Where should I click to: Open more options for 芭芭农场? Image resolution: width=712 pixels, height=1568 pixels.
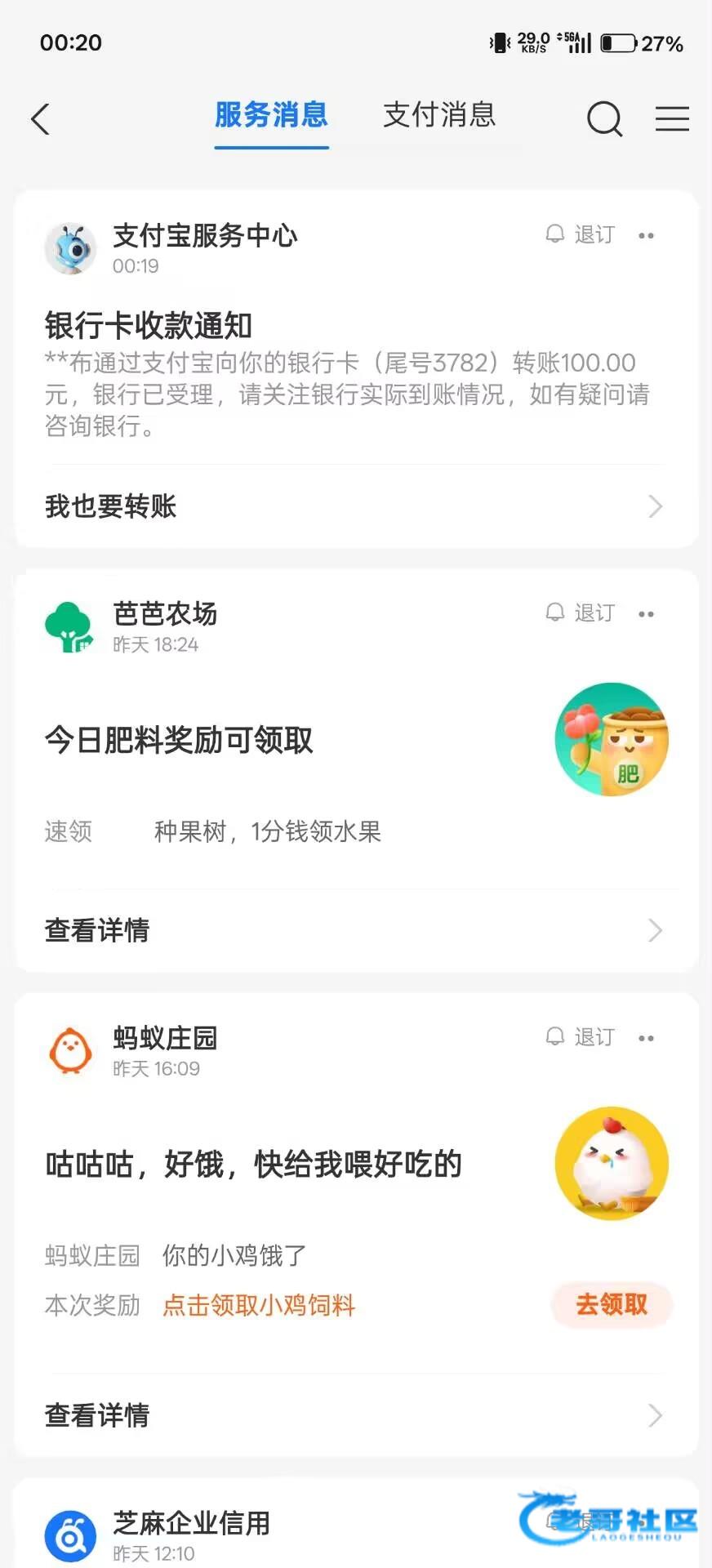(x=647, y=614)
